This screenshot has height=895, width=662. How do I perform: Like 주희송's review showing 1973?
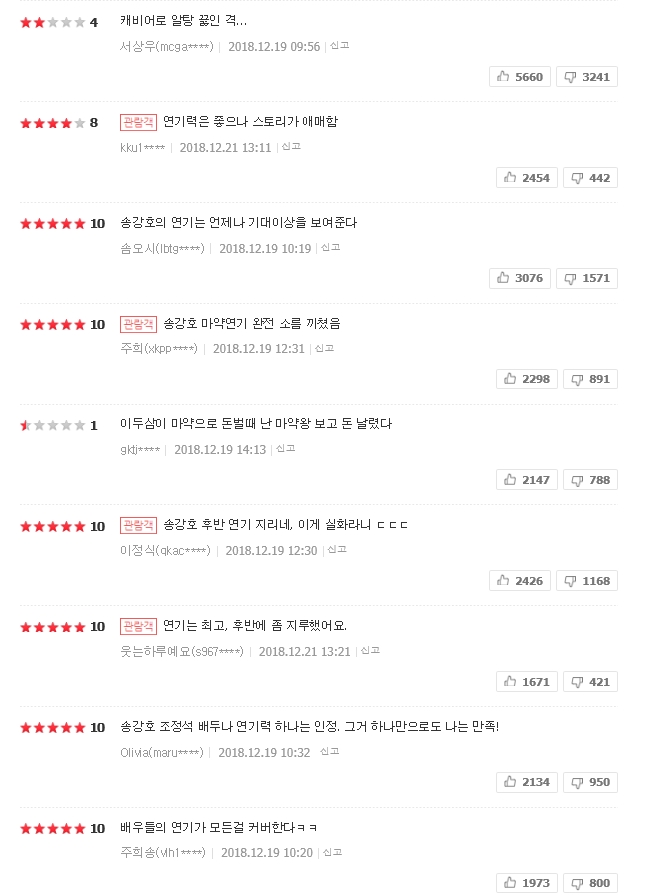[526, 883]
